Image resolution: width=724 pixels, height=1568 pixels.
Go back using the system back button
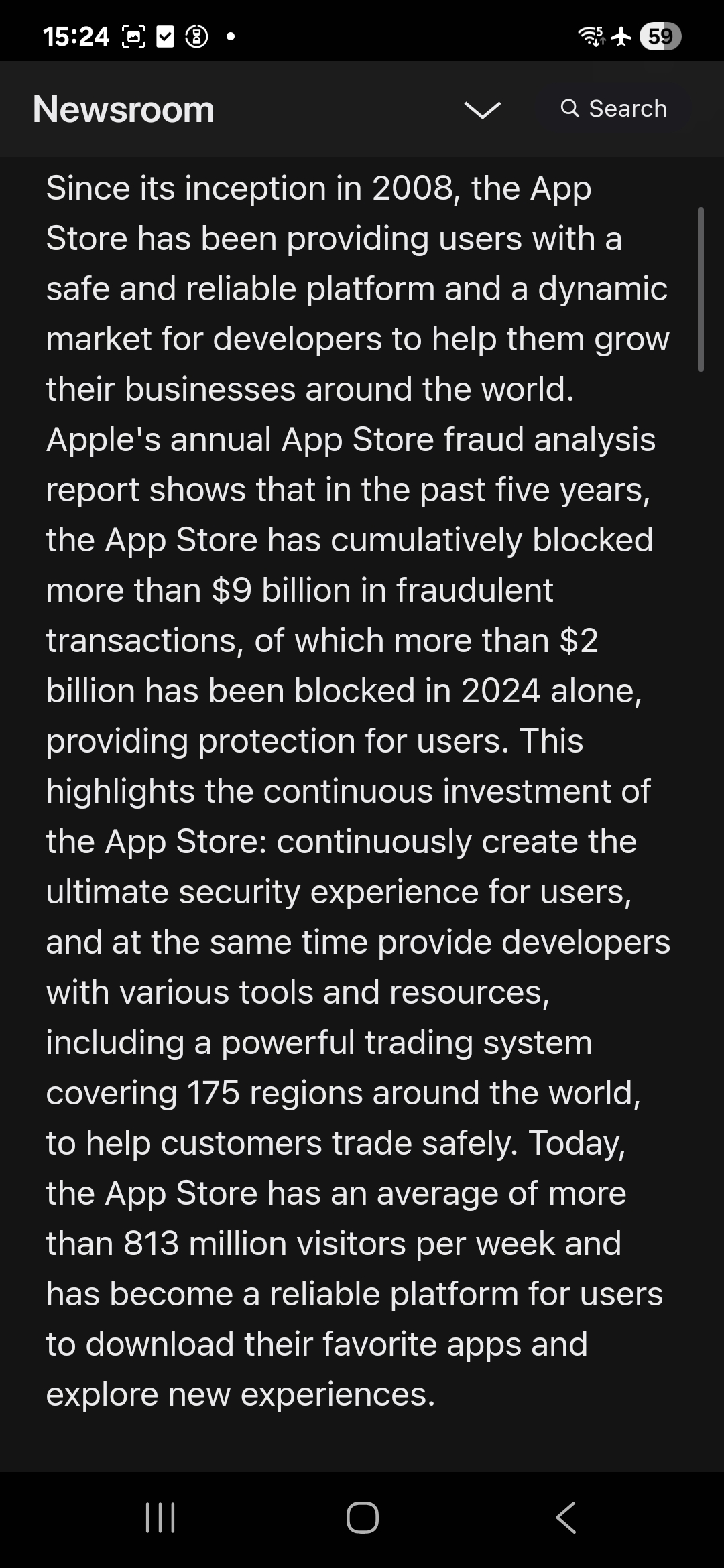pos(565,1518)
